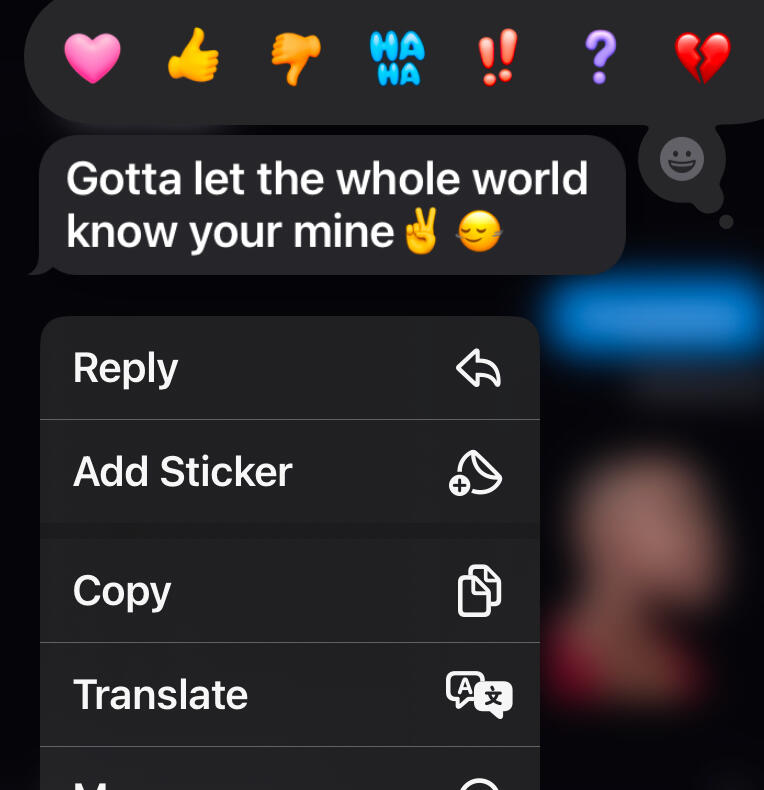Translate this message

click(x=290, y=694)
